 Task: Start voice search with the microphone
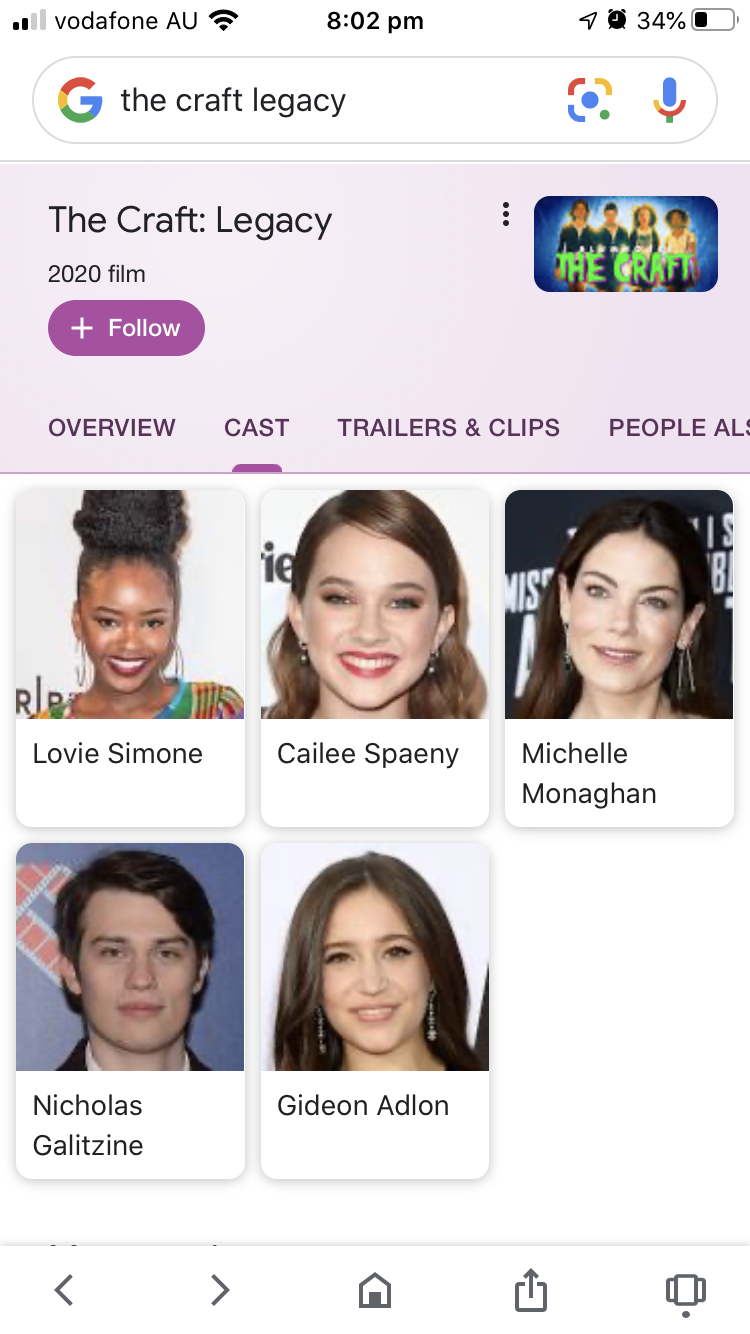point(669,100)
